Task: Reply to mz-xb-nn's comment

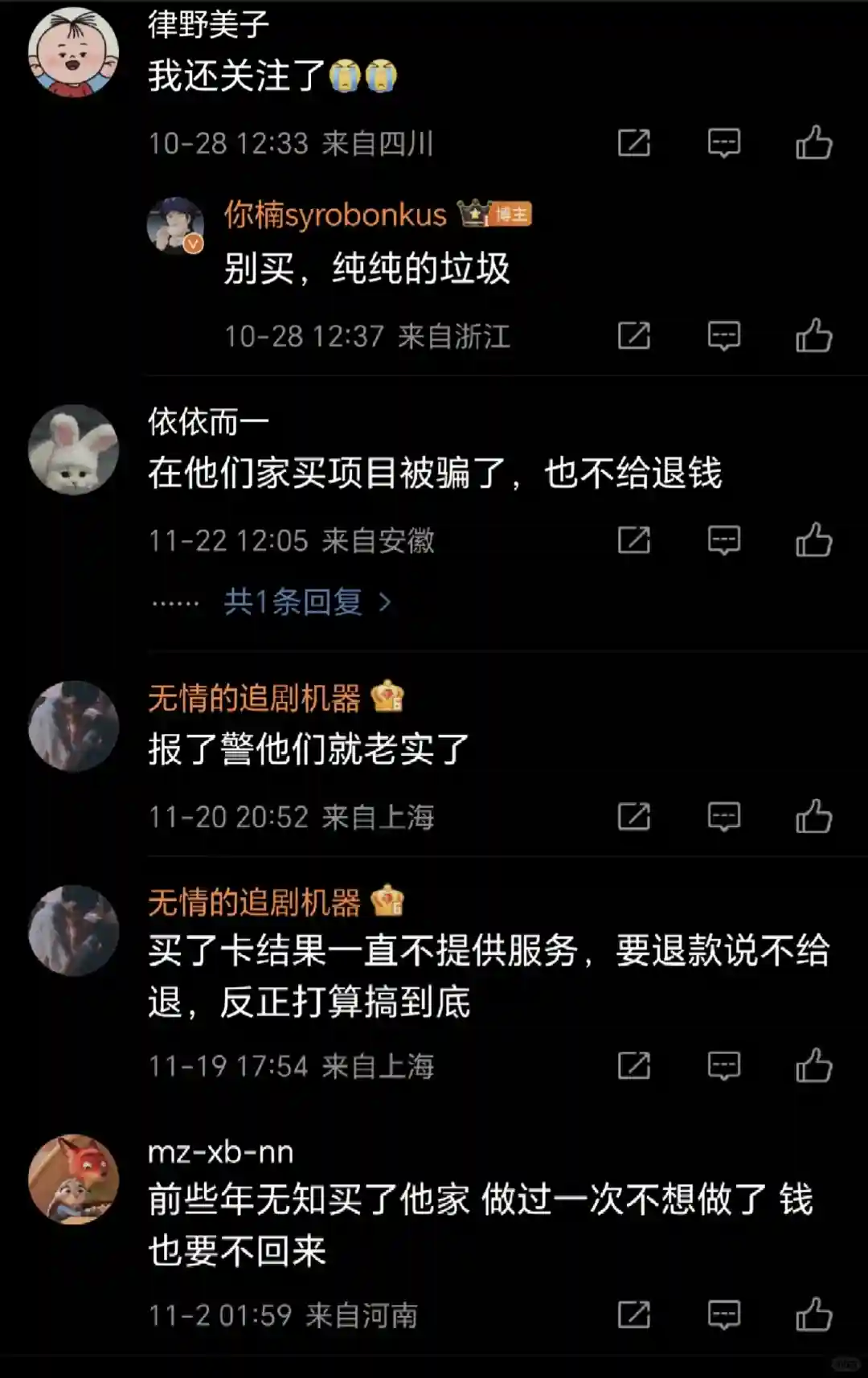Action: pyautogui.click(x=723, y=1315)
